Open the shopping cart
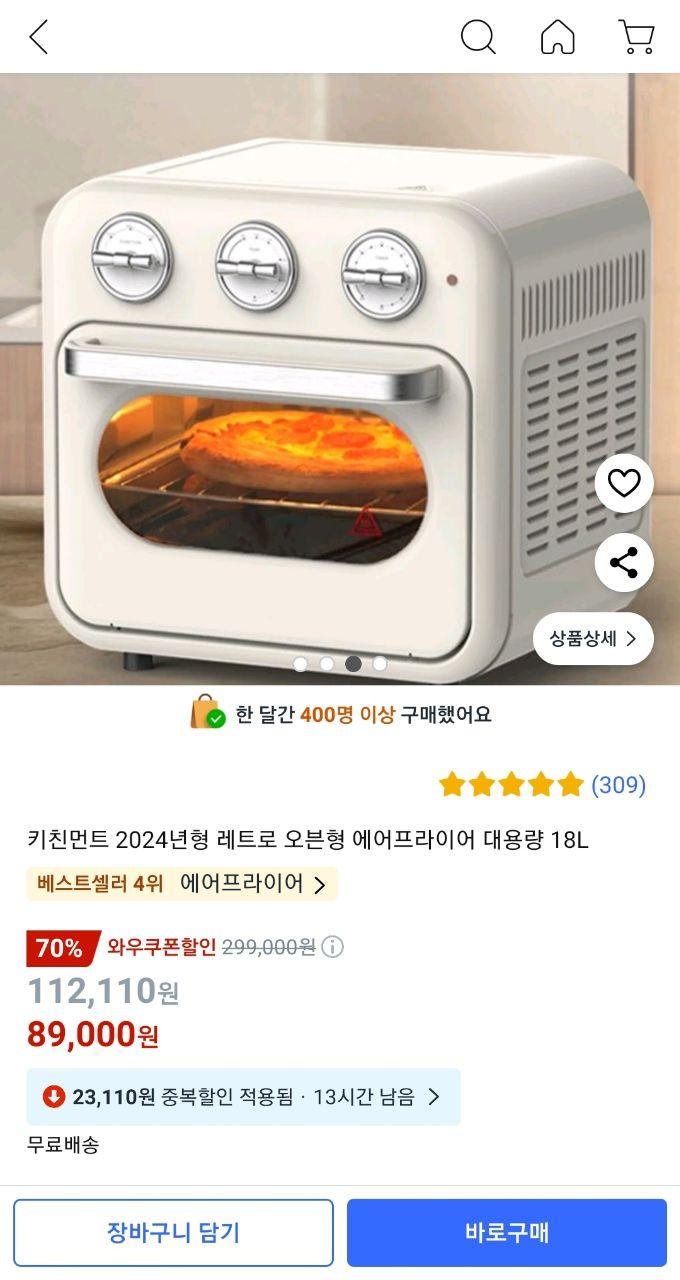680x1280 pixels. point(636,38)
